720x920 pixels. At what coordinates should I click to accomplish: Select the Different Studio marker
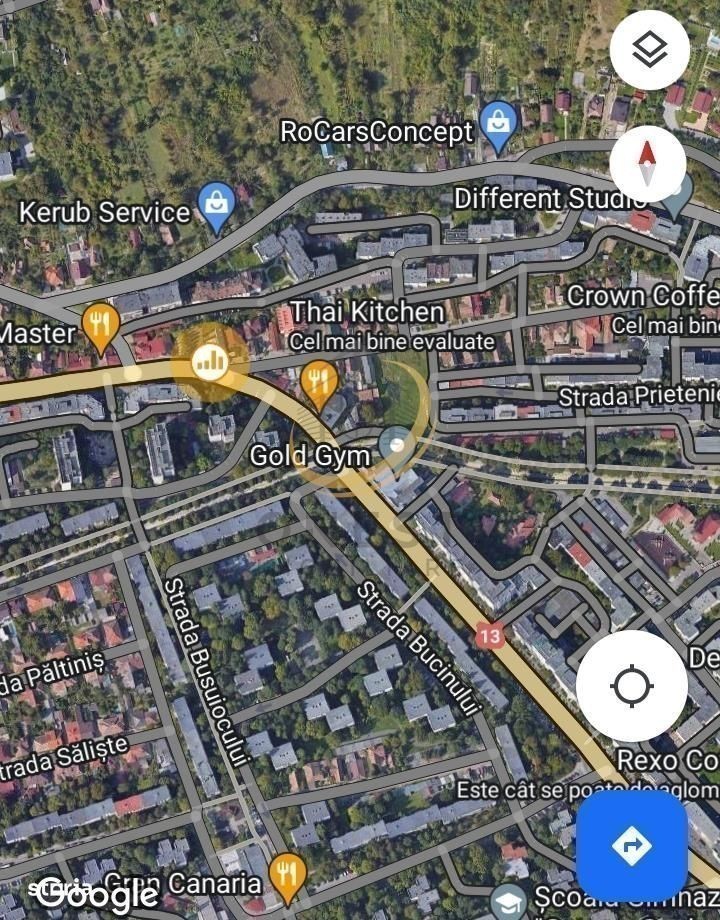(x=676, y=200)
